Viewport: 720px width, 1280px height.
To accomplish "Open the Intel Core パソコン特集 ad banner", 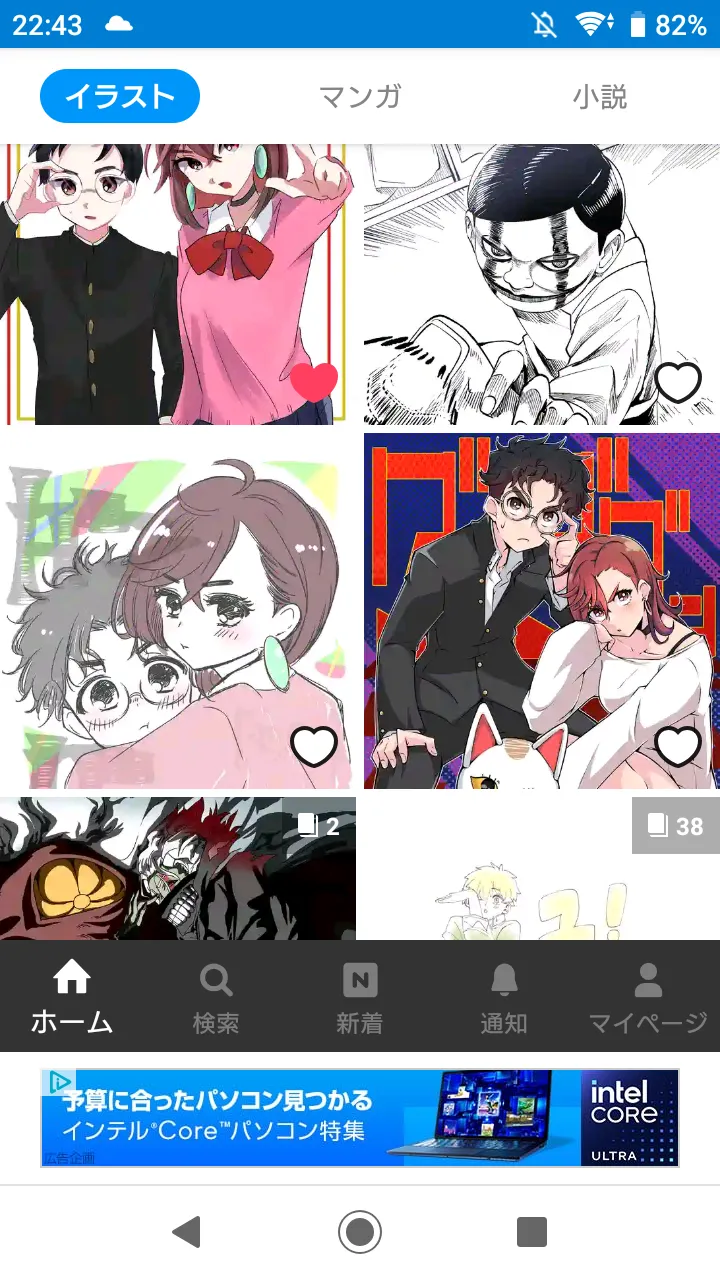I will [x=360, y=1118].
